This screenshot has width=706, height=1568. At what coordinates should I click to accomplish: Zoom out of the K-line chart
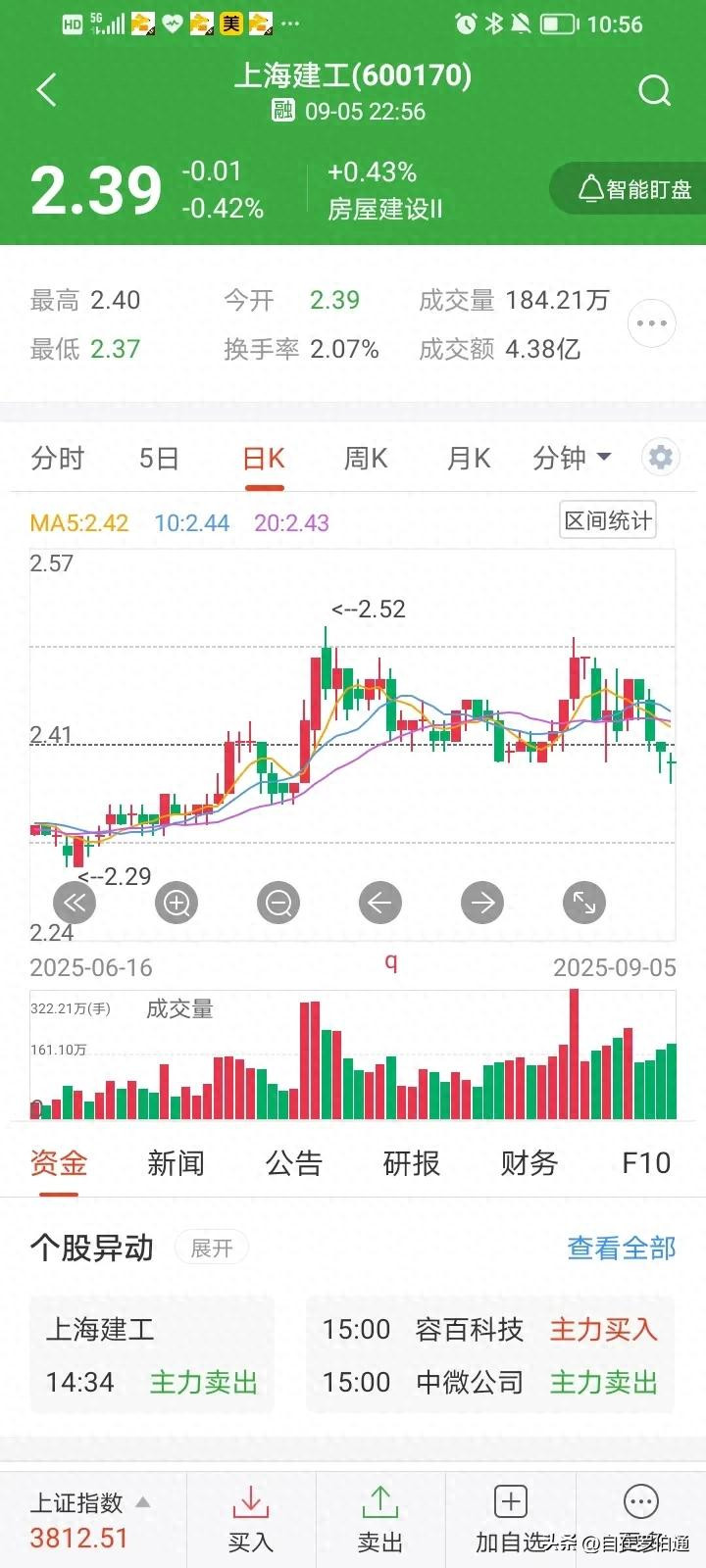coord(278,903)
